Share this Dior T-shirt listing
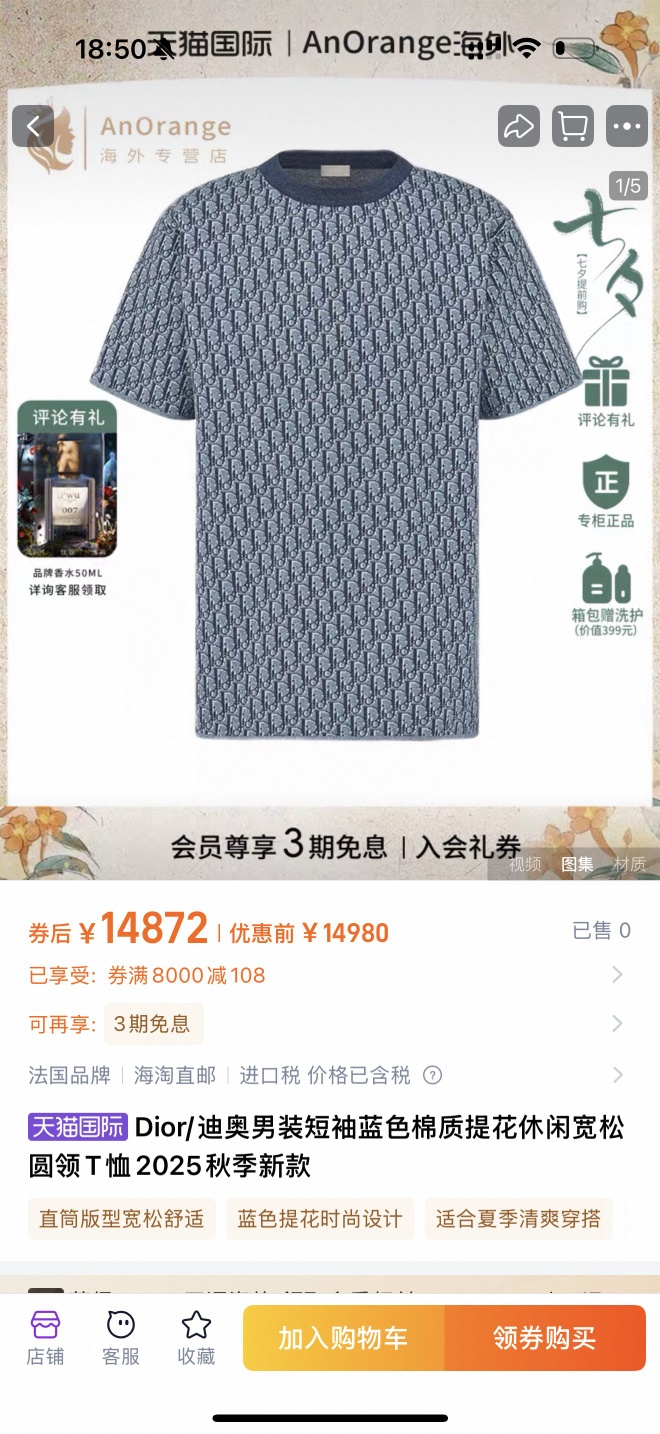 (519, 127)
